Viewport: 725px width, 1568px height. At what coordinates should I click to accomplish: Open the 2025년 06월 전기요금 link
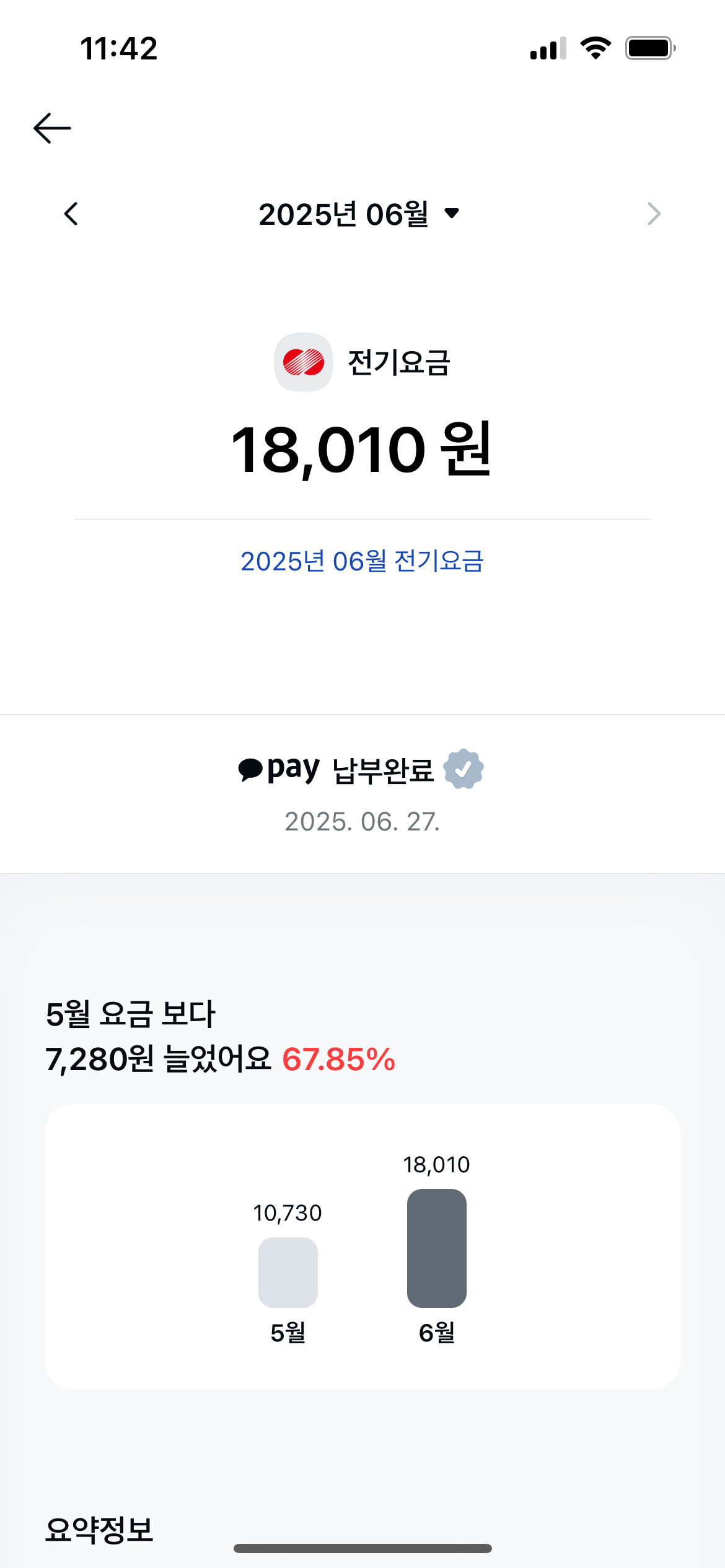(x=362, y=562)
